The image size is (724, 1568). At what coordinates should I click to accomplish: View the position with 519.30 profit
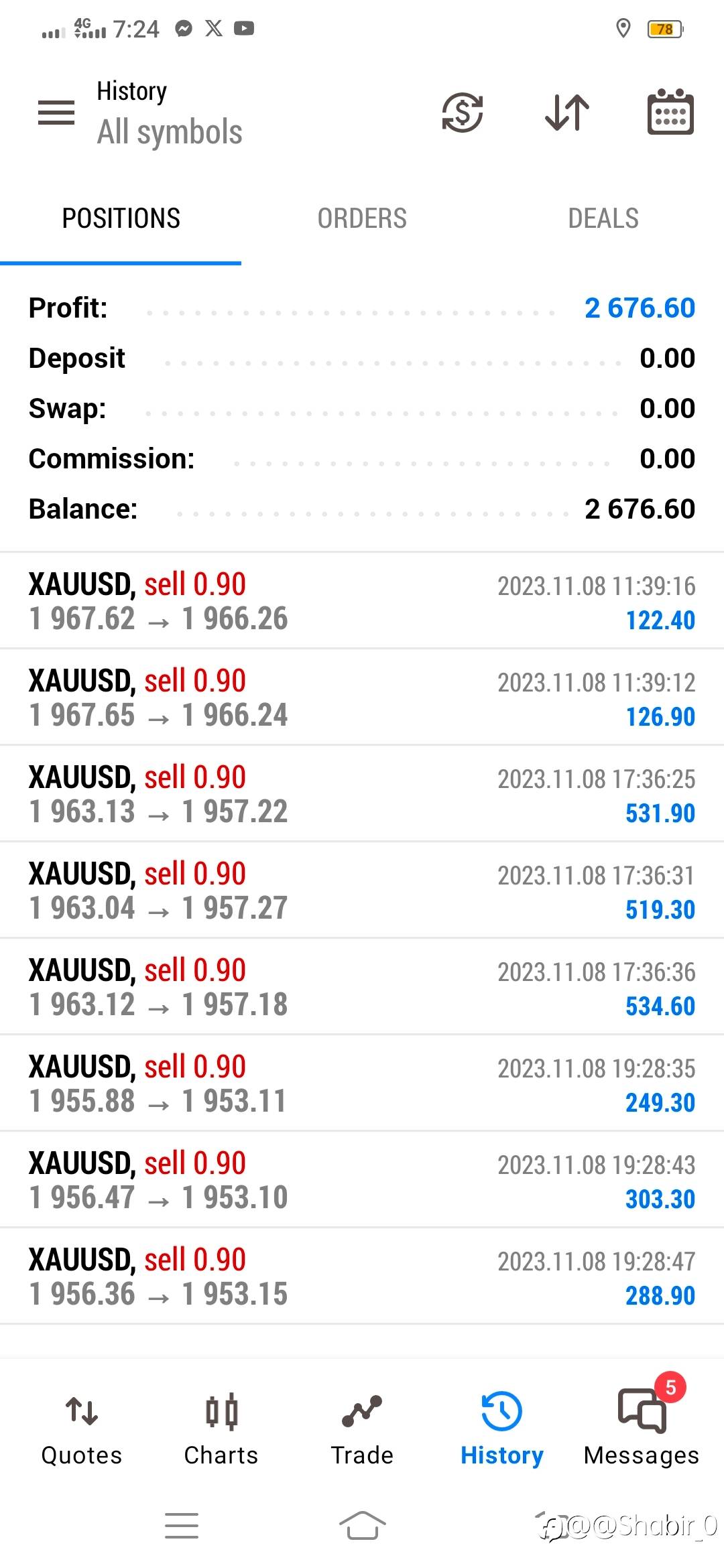pos(362,891)
